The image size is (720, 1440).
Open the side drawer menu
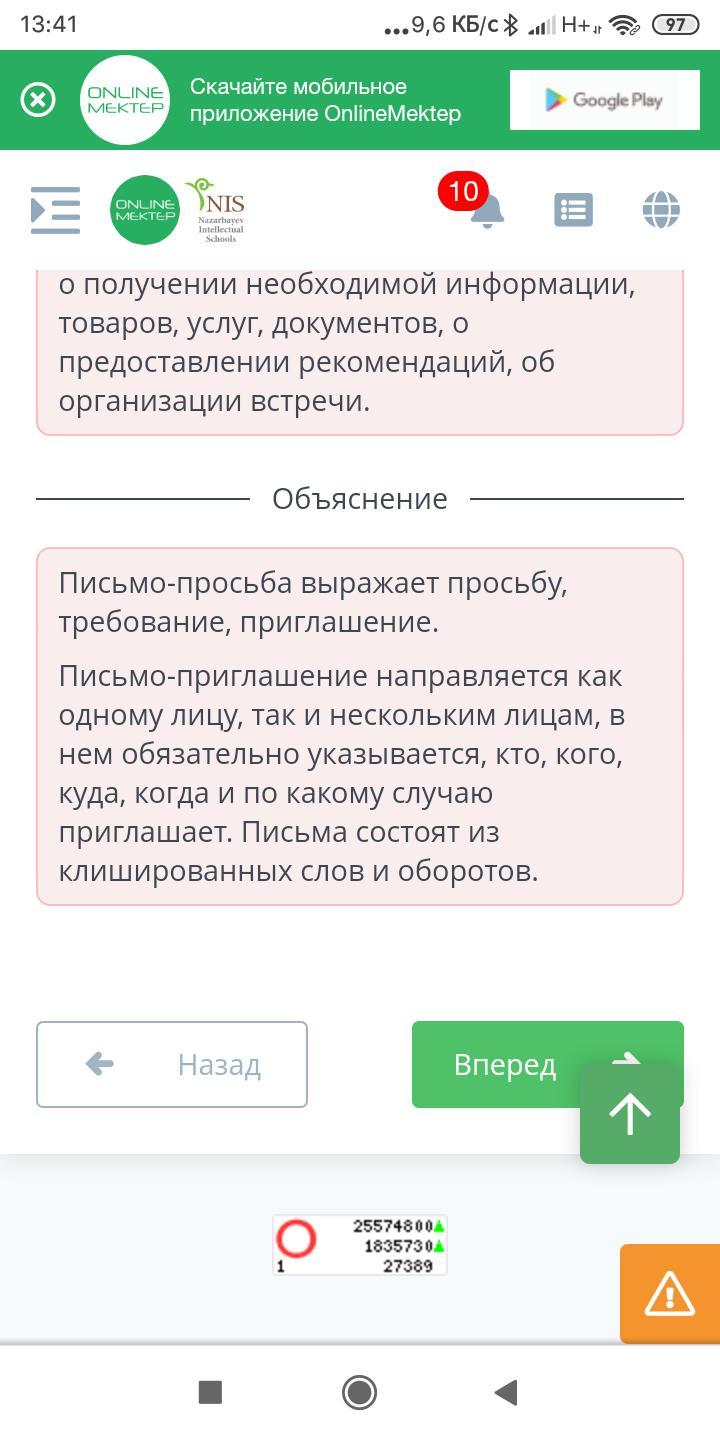56,210
